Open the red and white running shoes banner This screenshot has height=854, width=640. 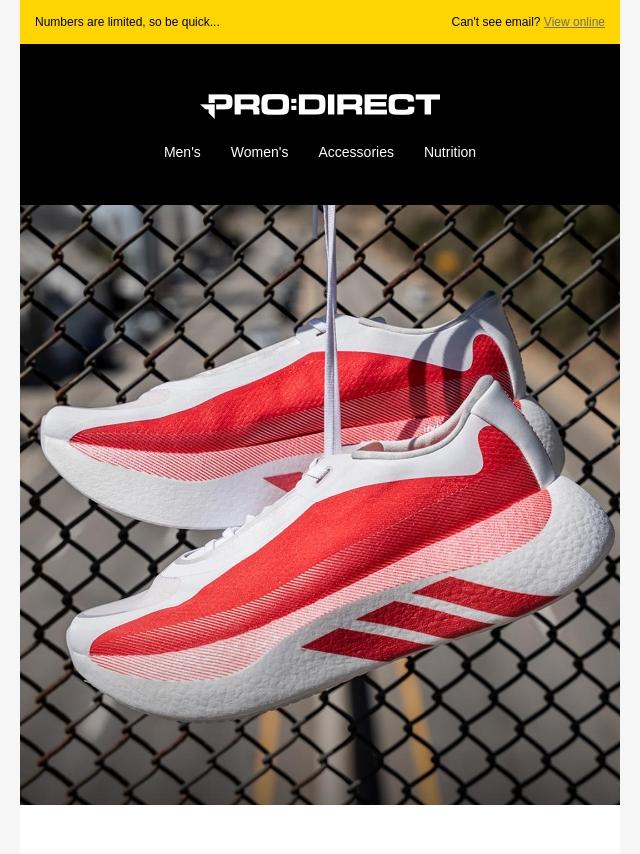point(320,504)
